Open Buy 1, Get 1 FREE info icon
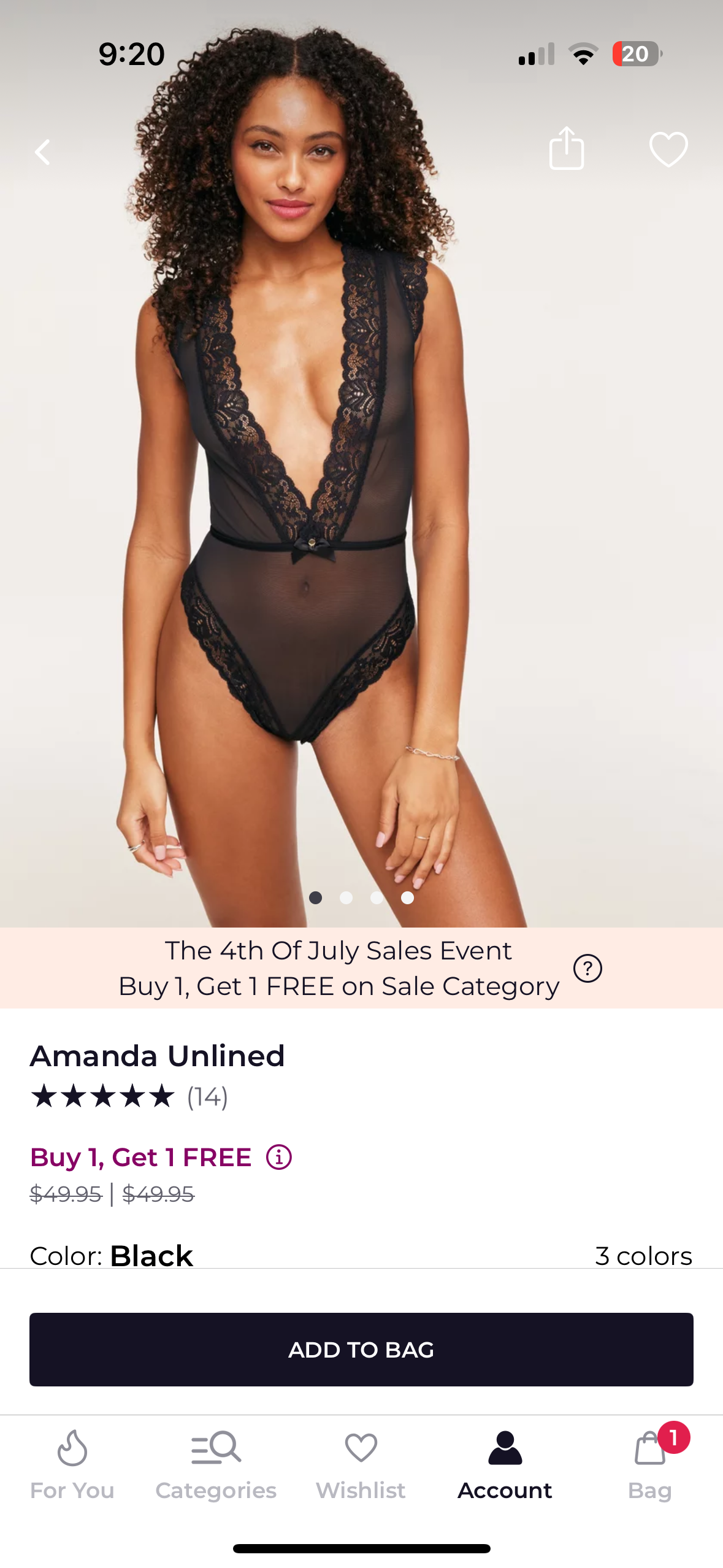Viewport: 723px width, 1568px height. [278, 1158]
